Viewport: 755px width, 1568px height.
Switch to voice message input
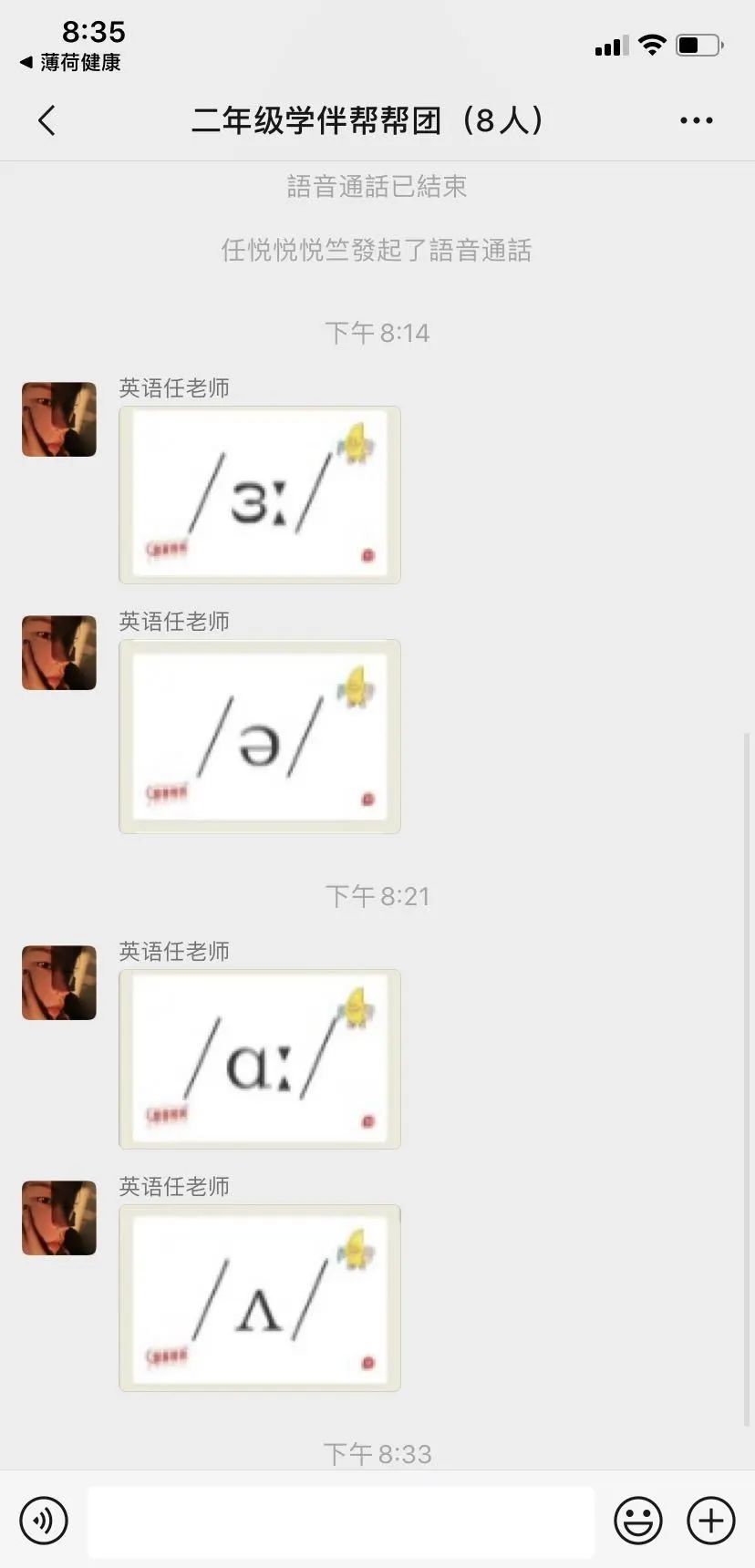(44, 1521)
